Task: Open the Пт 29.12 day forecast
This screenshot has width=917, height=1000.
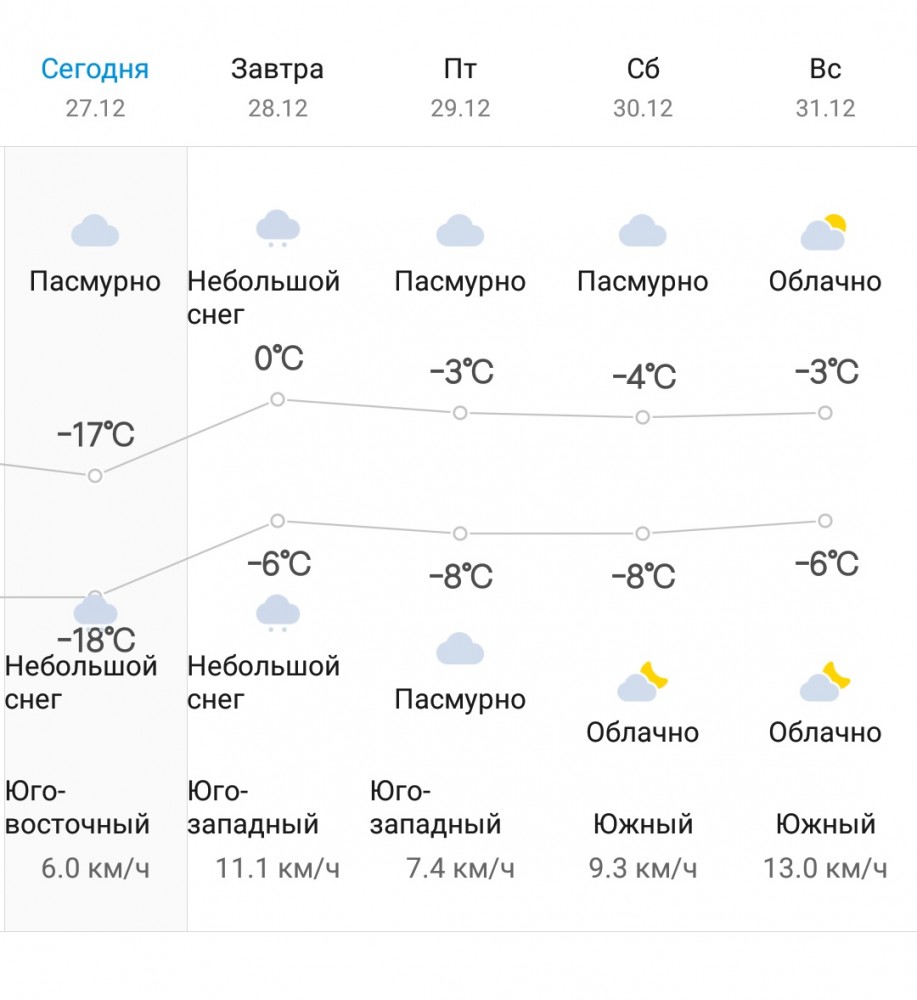Action: [460, 87]
